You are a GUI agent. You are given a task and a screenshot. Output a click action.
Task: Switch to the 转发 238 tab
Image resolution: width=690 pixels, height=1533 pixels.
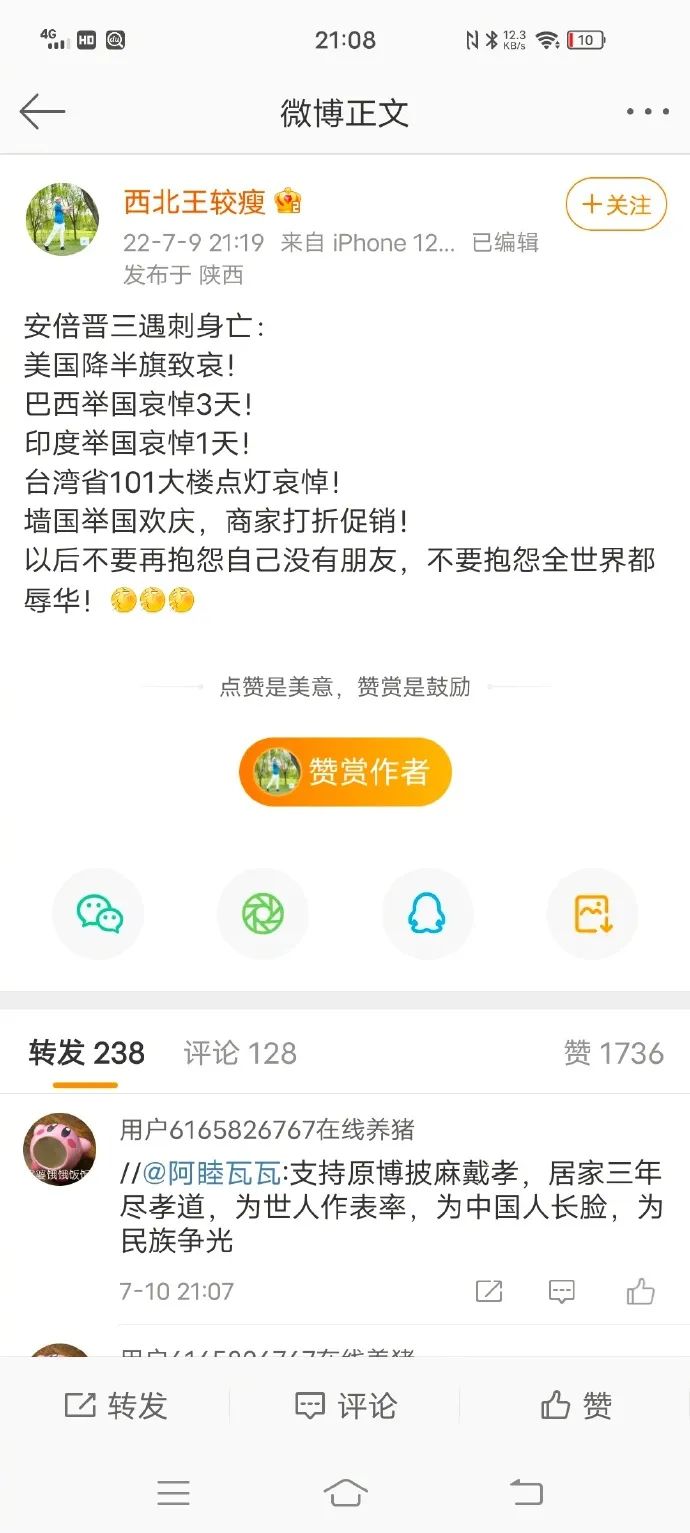[87, 1053]
